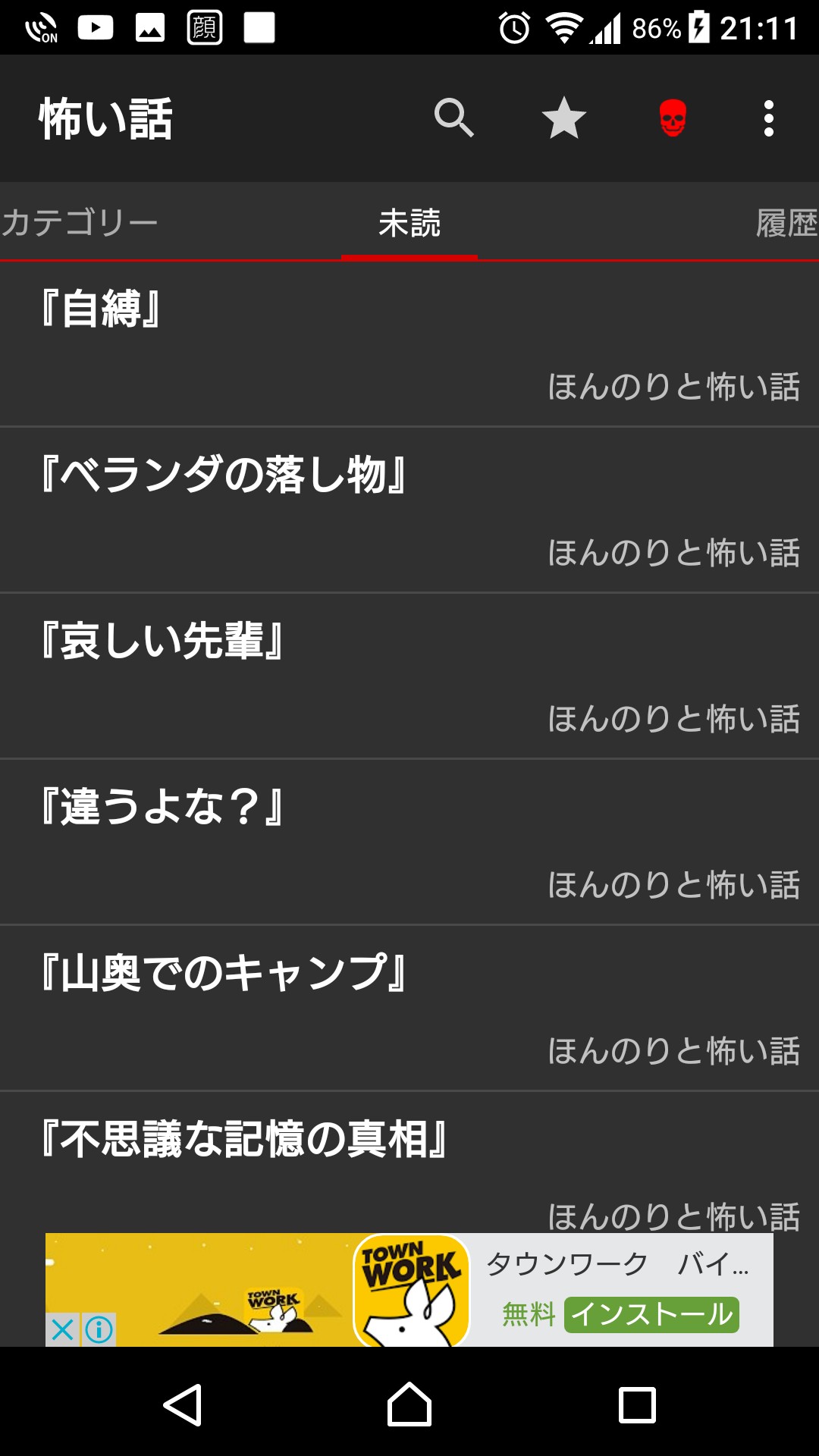Open the story『ベランダの落し物』
This screenshot has height=1456, width=819.
[x=409, y=510]
